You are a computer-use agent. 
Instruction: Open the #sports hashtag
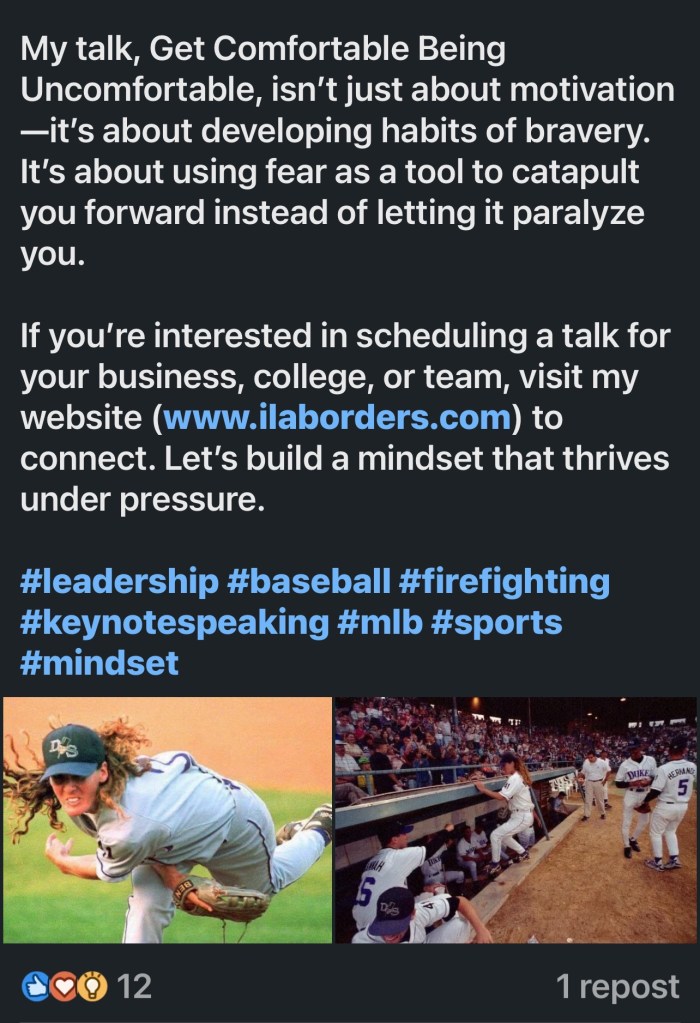click(x=496, y=621)
